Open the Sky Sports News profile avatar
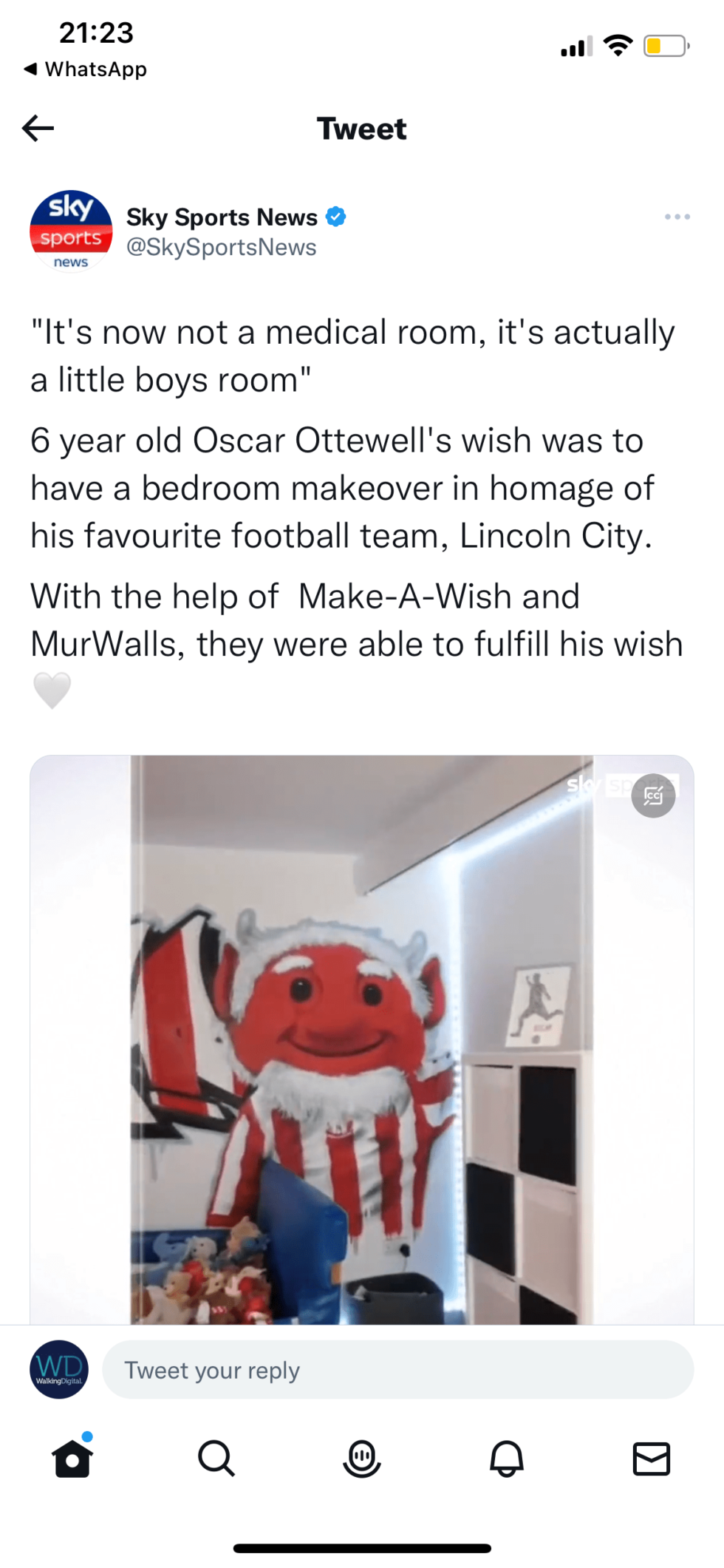Screen dimensions: 724x1568 (71, 231)
